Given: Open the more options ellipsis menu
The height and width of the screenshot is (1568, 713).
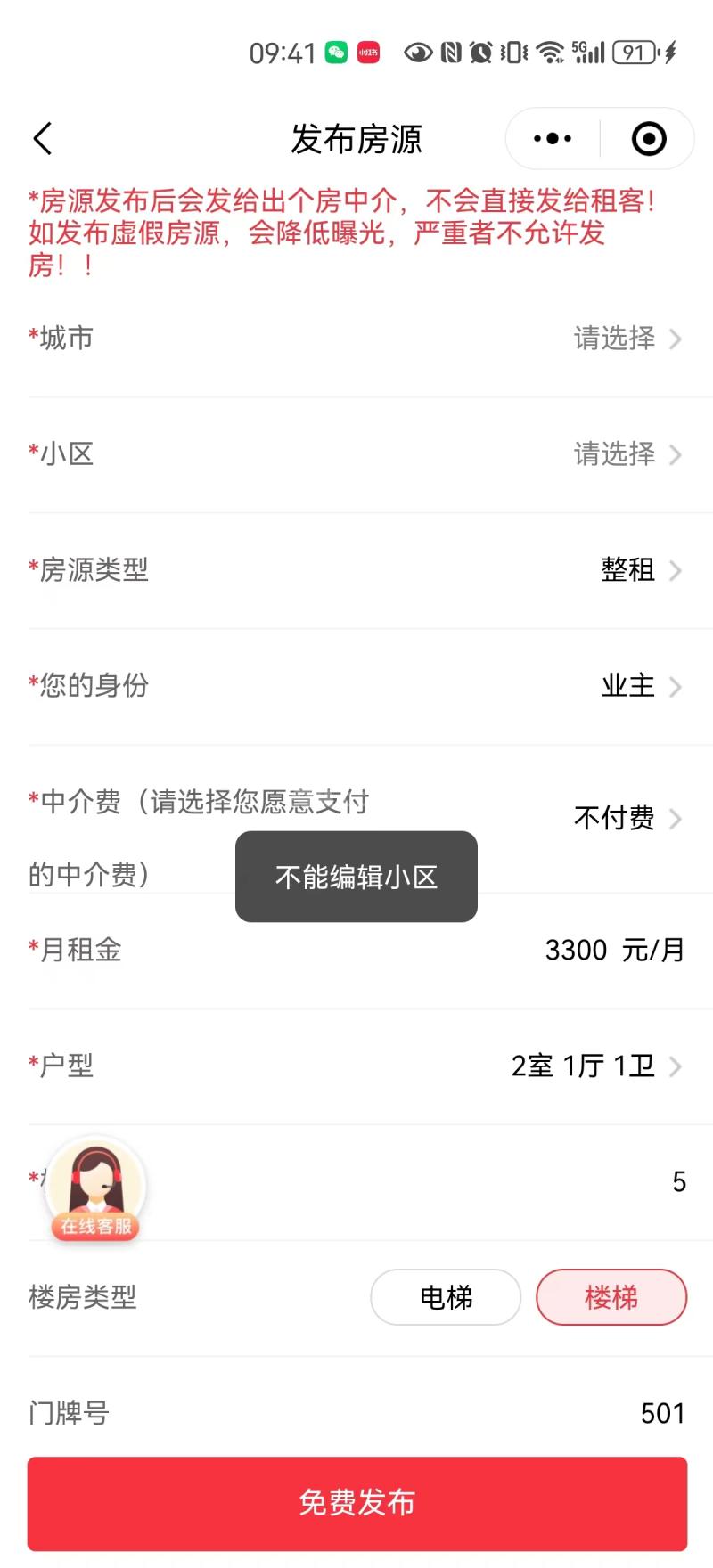Looking at the screenshot, I should click(550, 139).
